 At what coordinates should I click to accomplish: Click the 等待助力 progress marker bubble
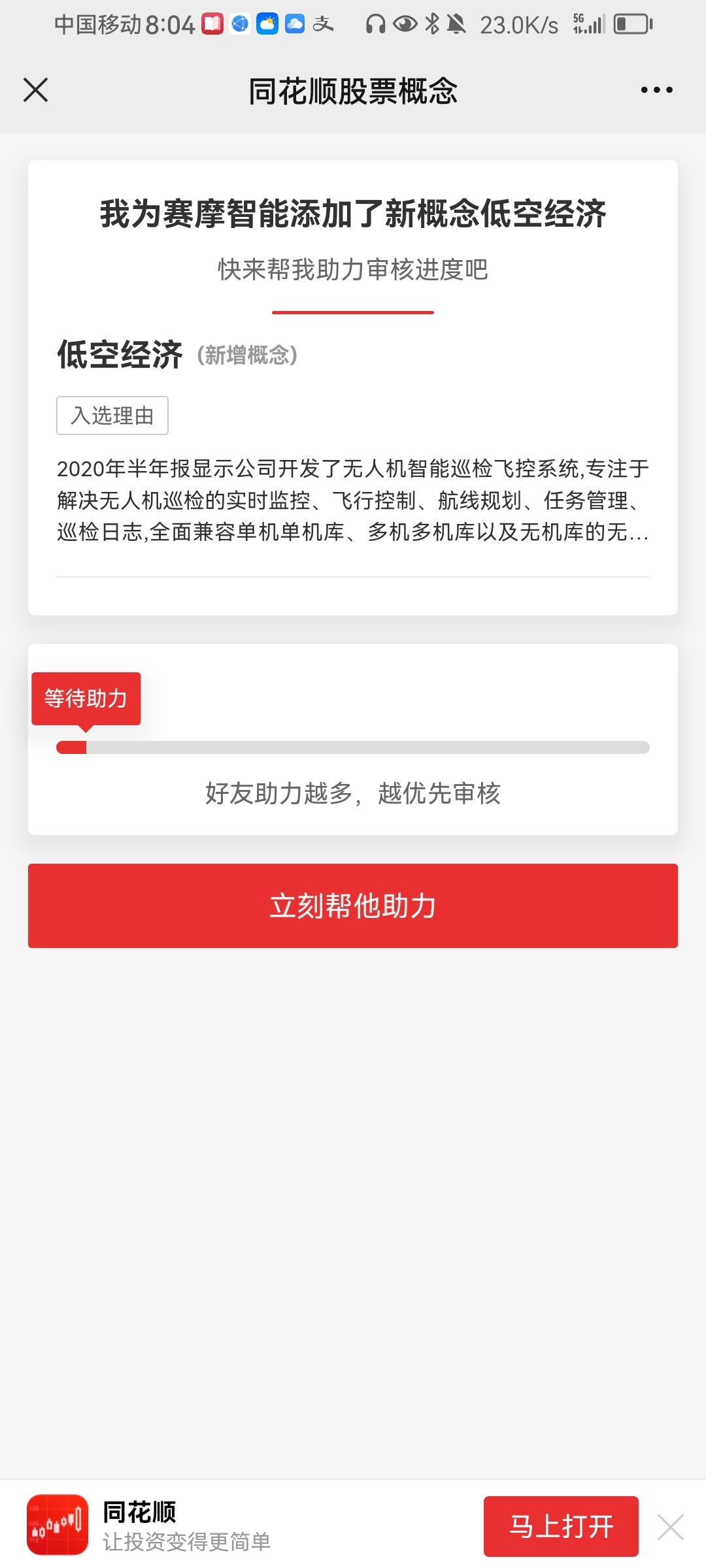click(86, 698)
